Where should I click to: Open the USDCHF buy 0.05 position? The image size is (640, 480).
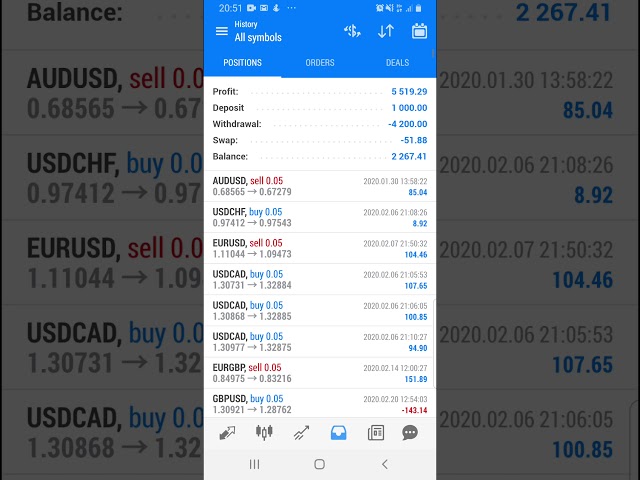320,217
